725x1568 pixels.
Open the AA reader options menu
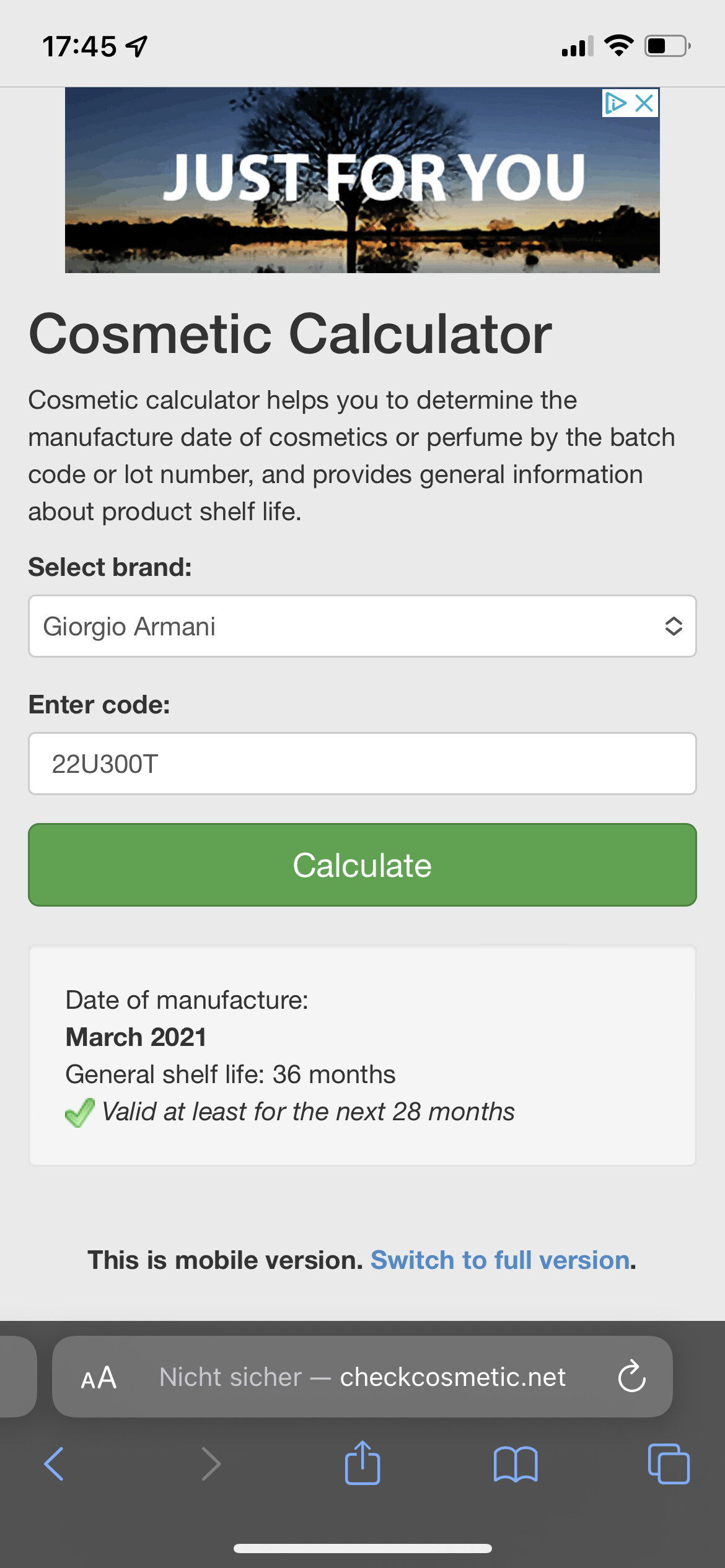pos(99,1378)
